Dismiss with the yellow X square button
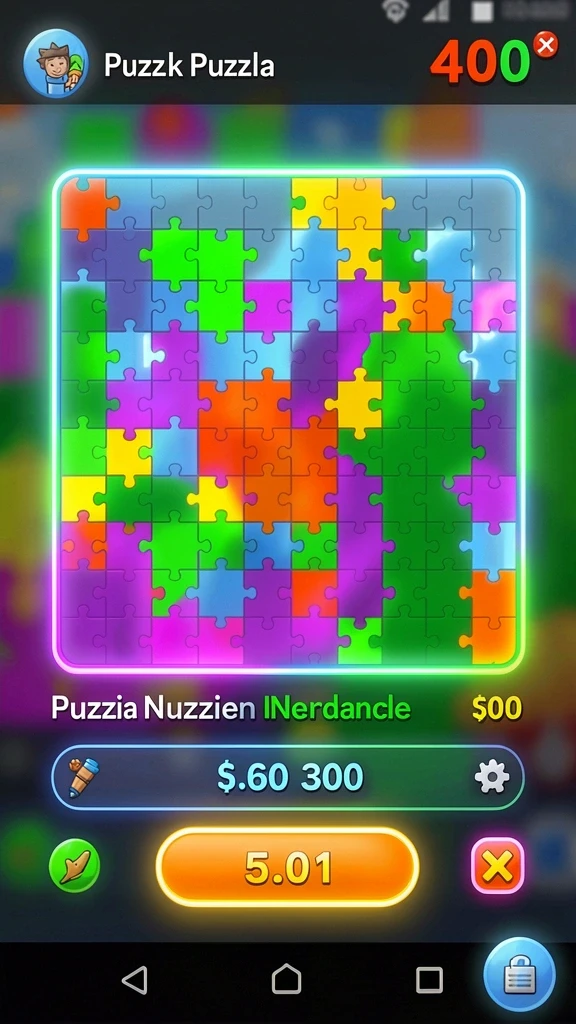The image size is (576, 1024). (x=498, y=866)
